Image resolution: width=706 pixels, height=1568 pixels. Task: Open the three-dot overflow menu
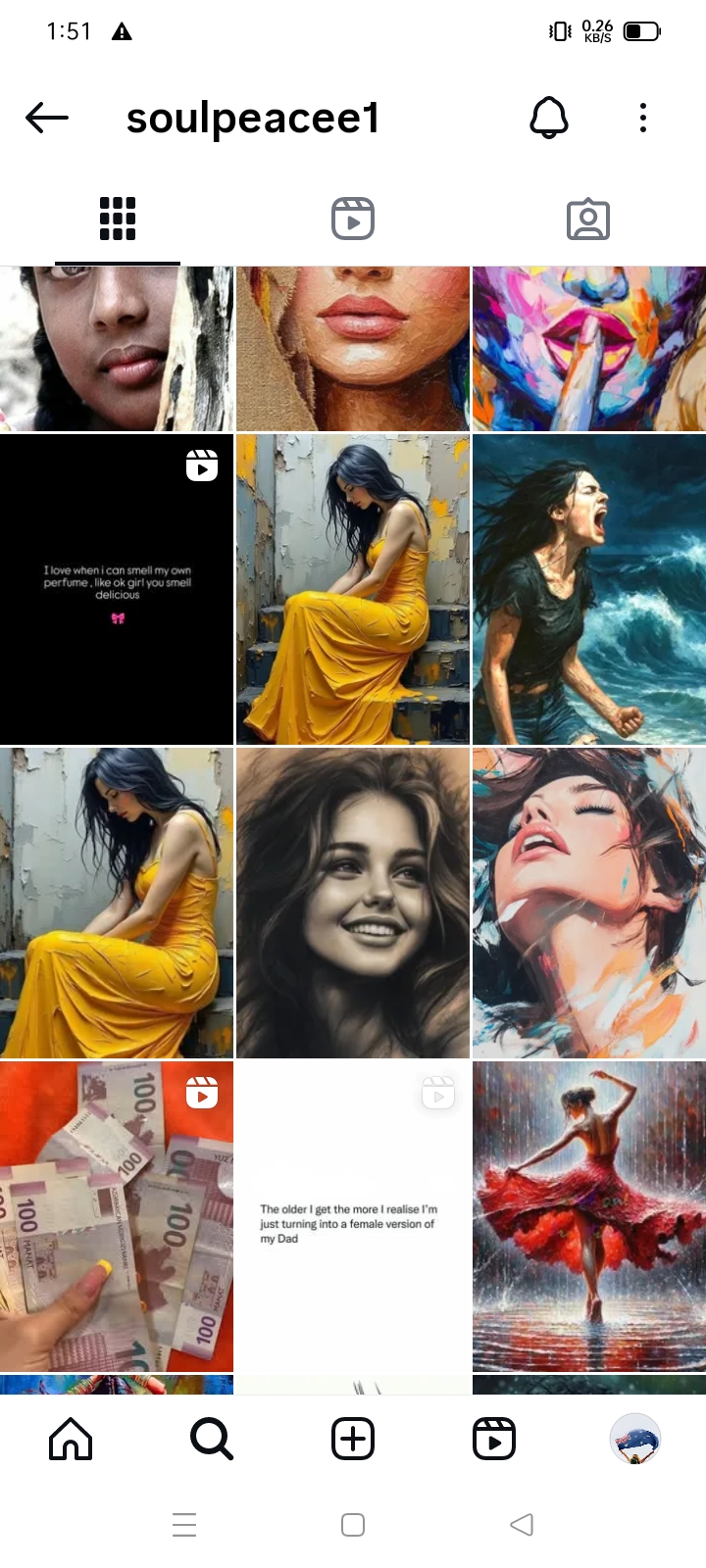tap(643, 119)
